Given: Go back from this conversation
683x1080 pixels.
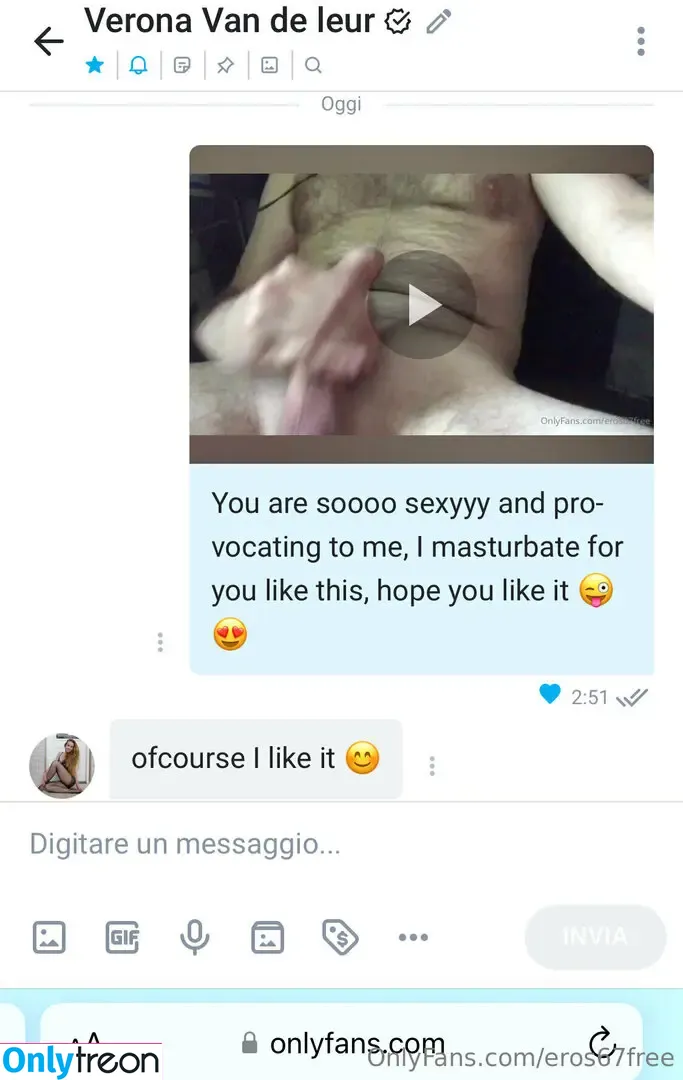Looking at the screenshot, I should click(48, 41).
